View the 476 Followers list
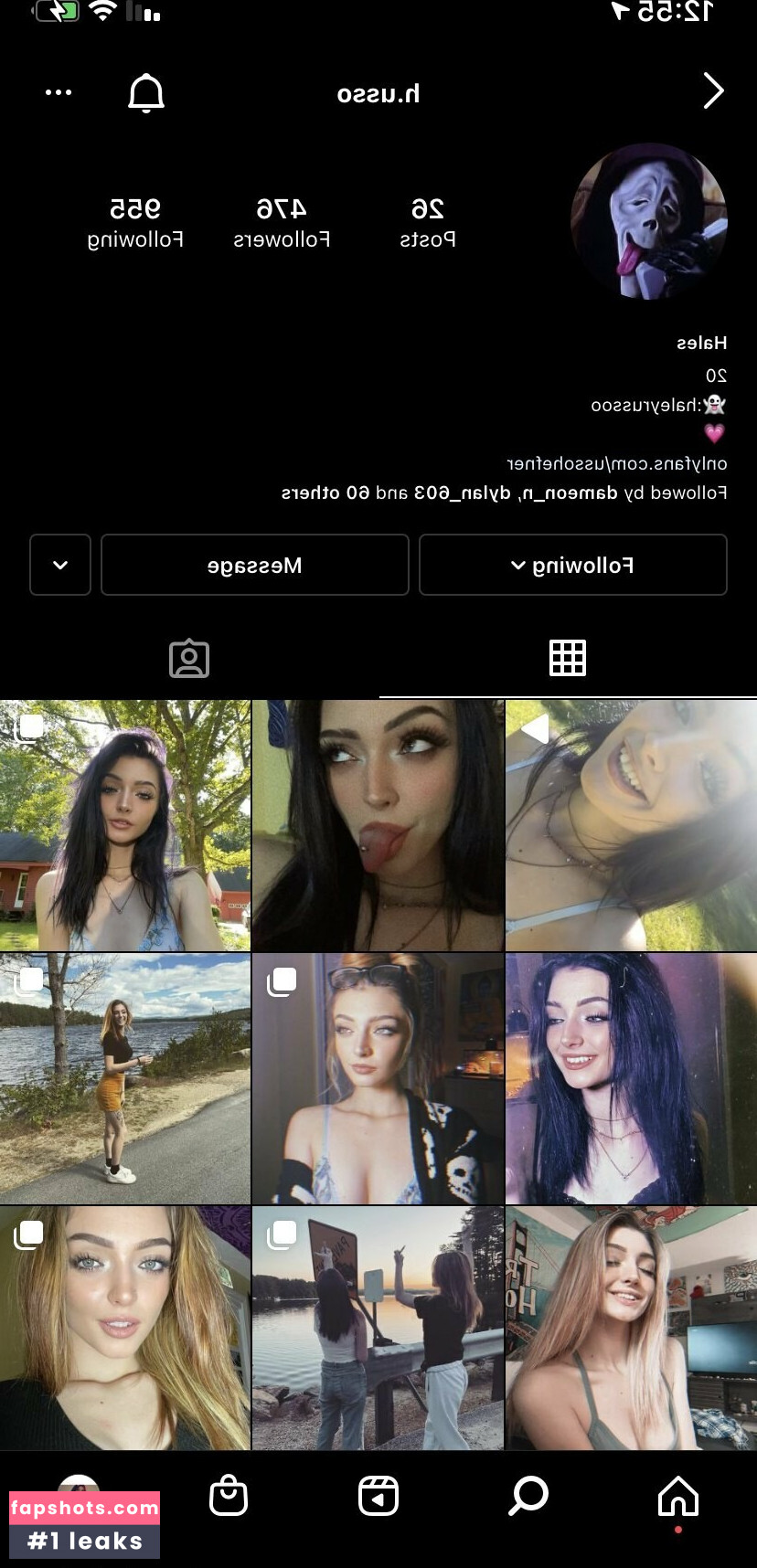The width and height of the screenshot is (757, 1568). (x=282, y=223)
